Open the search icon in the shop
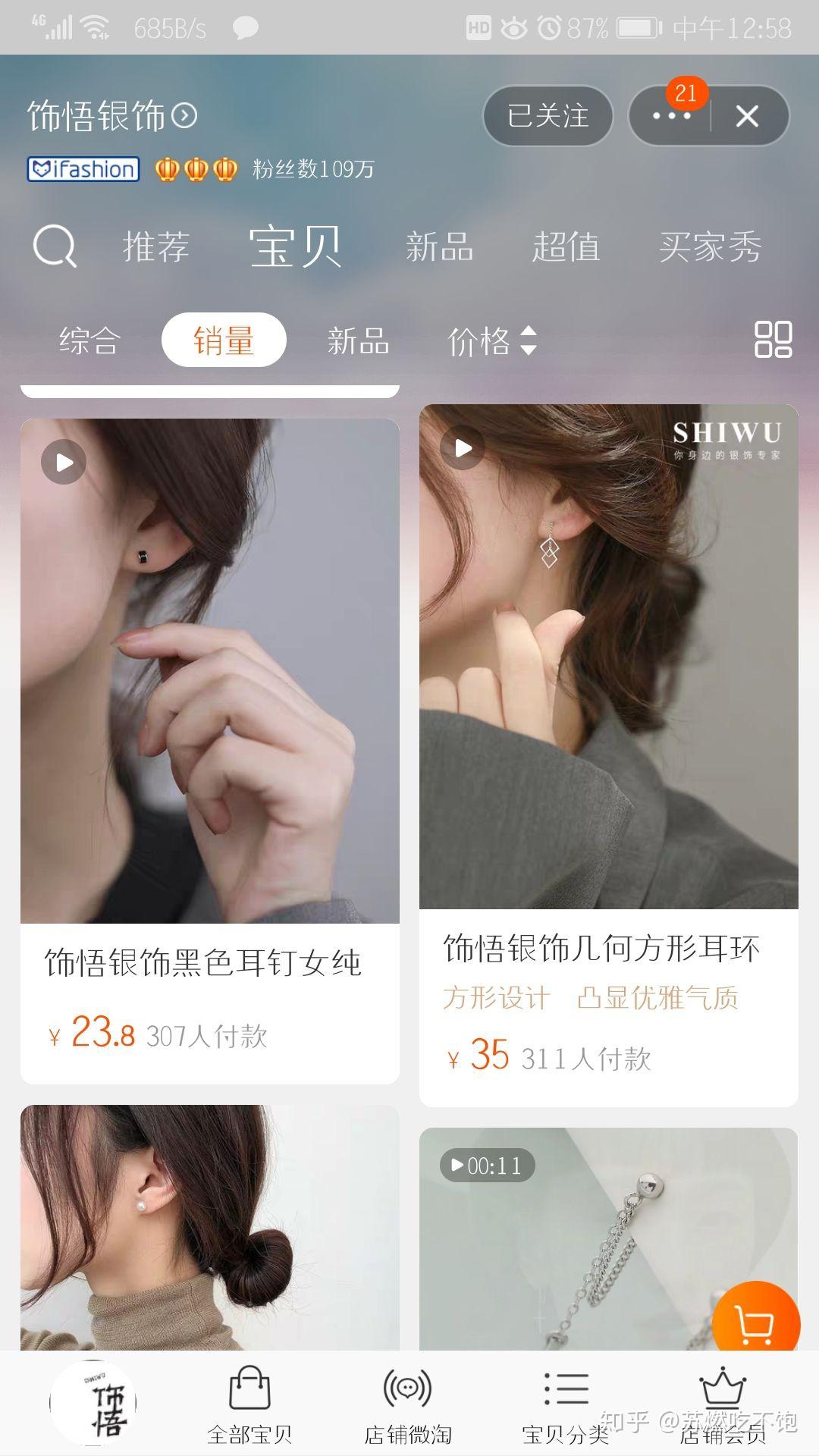 (55, 247)
